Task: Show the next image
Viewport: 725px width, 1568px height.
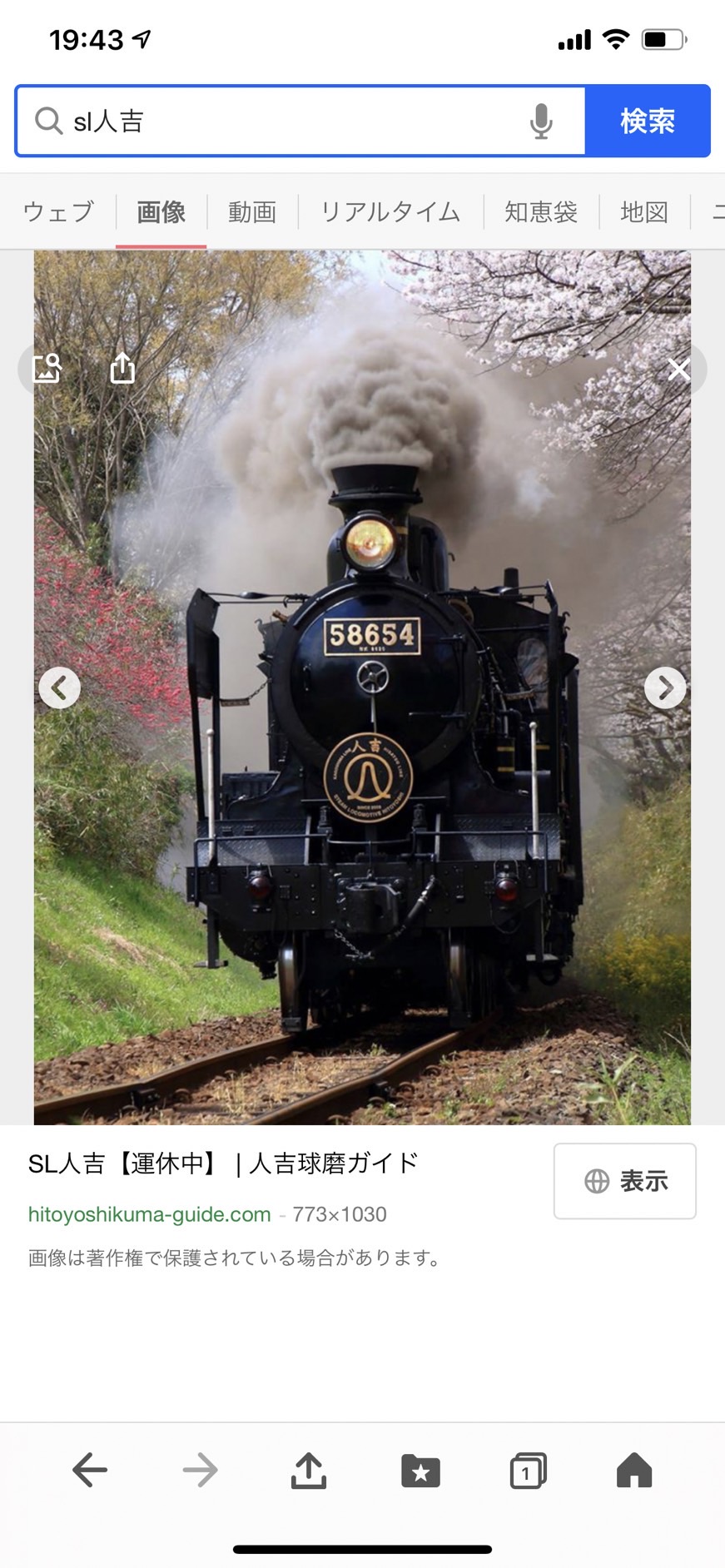Action: [665, 688]
